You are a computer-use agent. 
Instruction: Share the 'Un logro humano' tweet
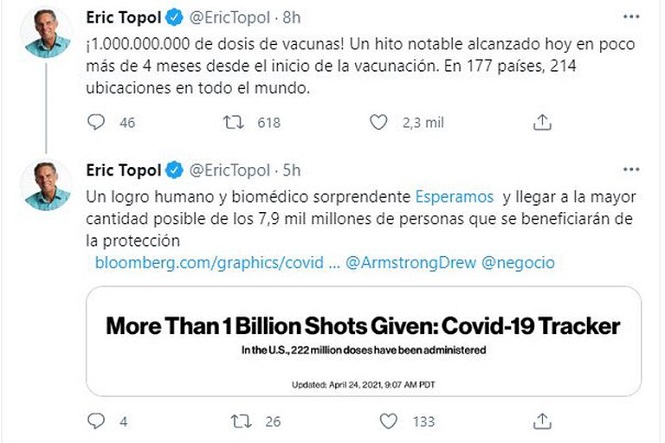[x=541, y=422]
